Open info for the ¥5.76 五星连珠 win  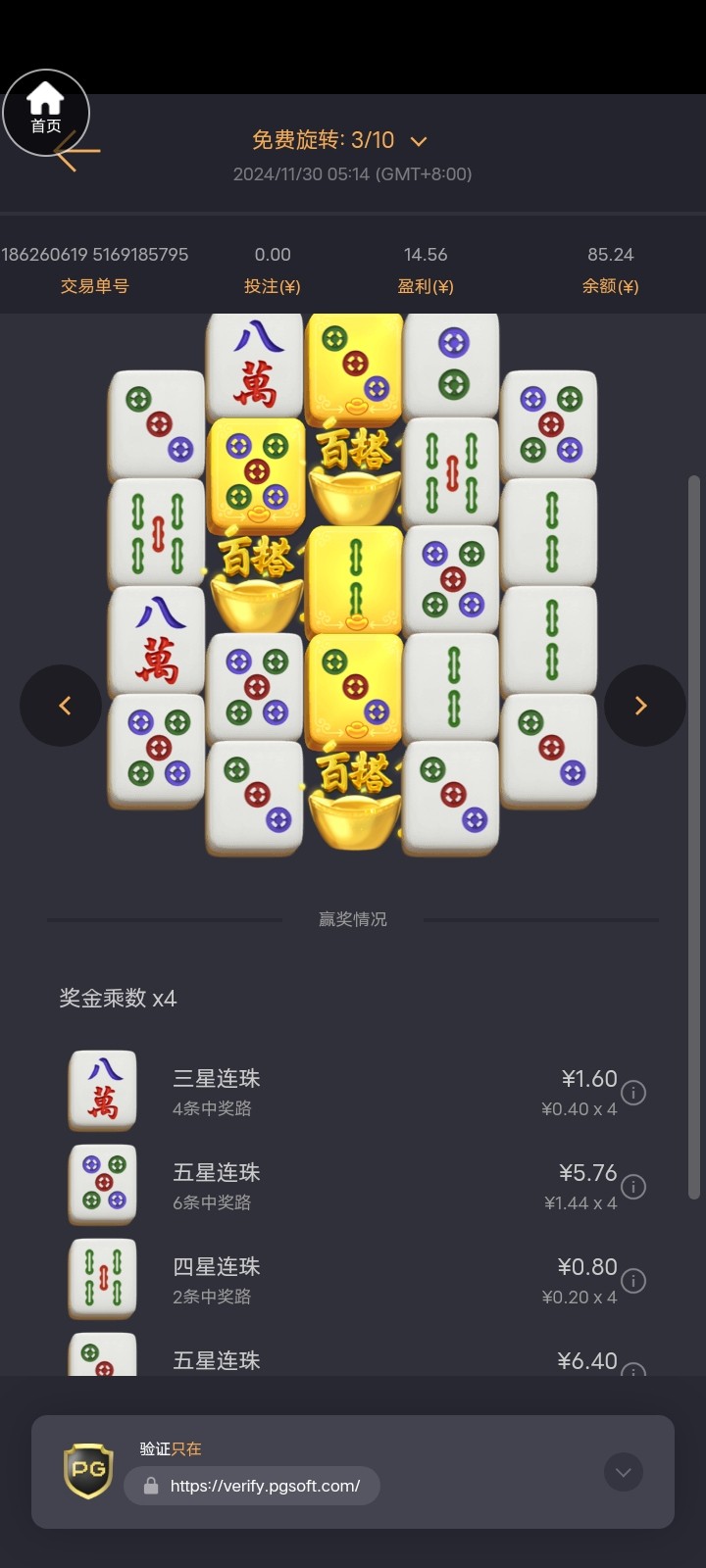[x=633, y=1187]
